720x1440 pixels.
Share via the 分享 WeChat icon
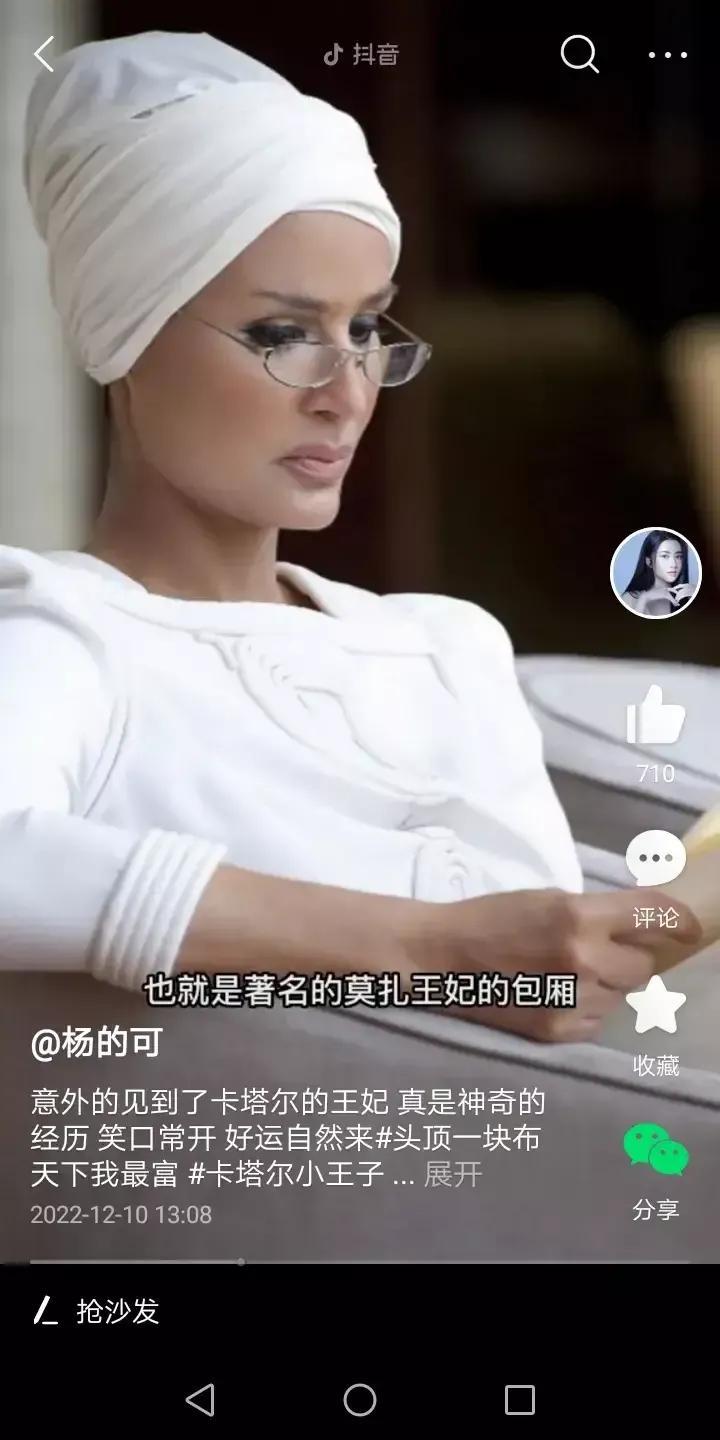[656, 1150]
